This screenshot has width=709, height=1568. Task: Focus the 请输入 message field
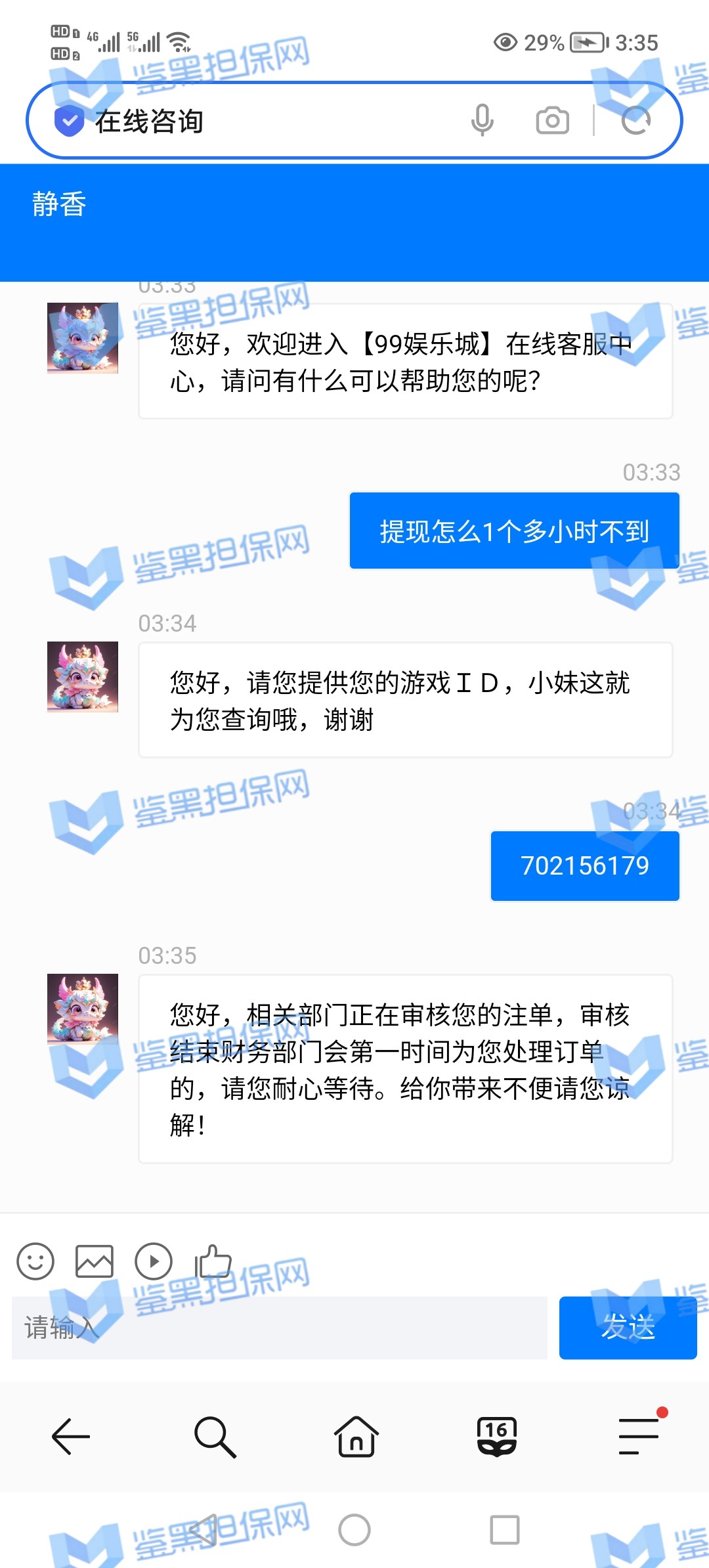click(280, 1328)
